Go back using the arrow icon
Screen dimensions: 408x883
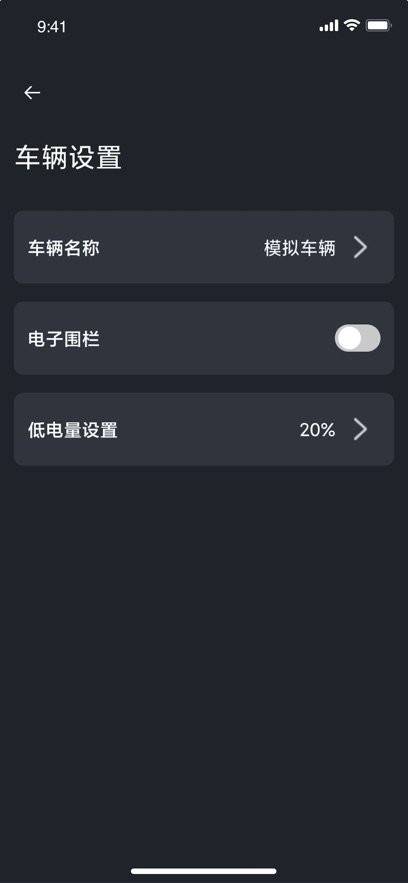(32, 92)
